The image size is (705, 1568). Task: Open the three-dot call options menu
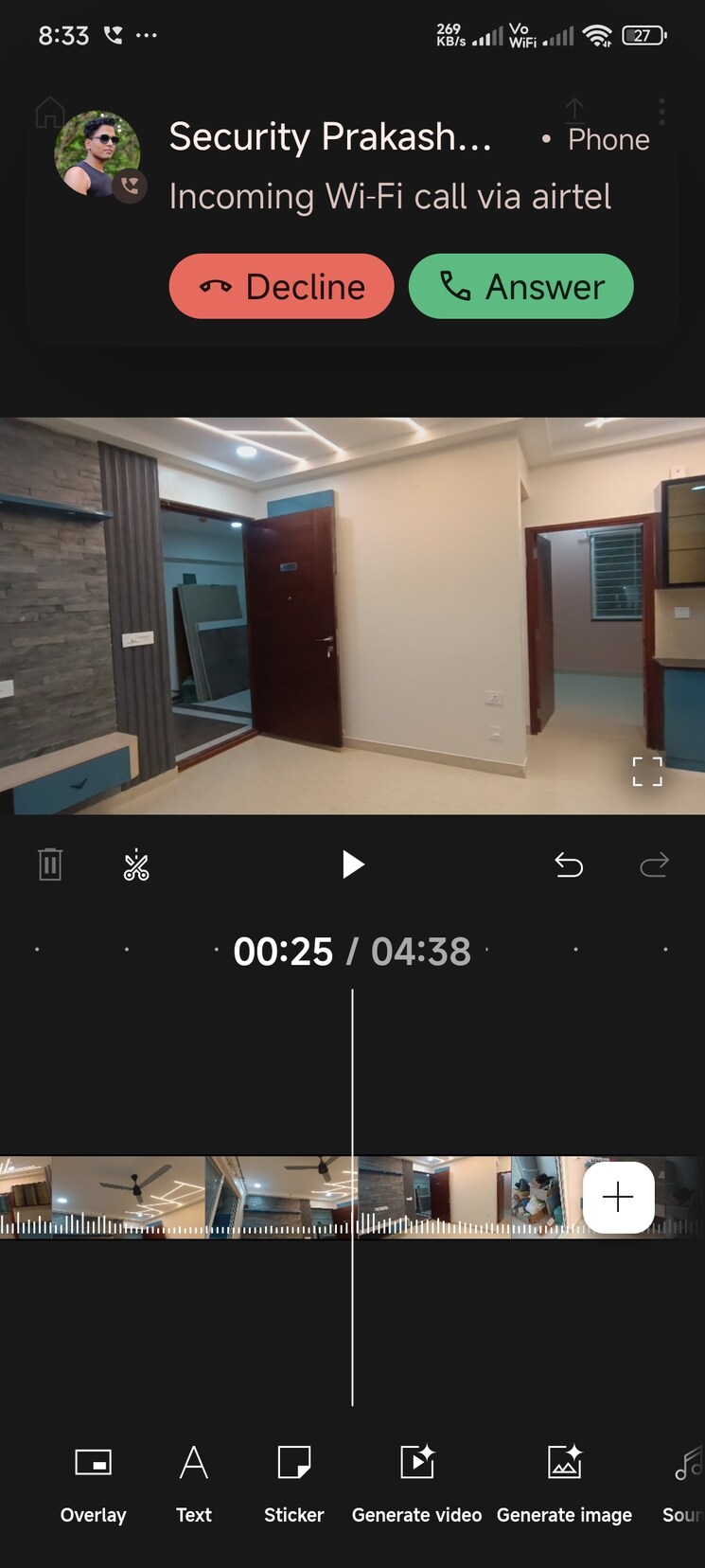tap(661, 112)
